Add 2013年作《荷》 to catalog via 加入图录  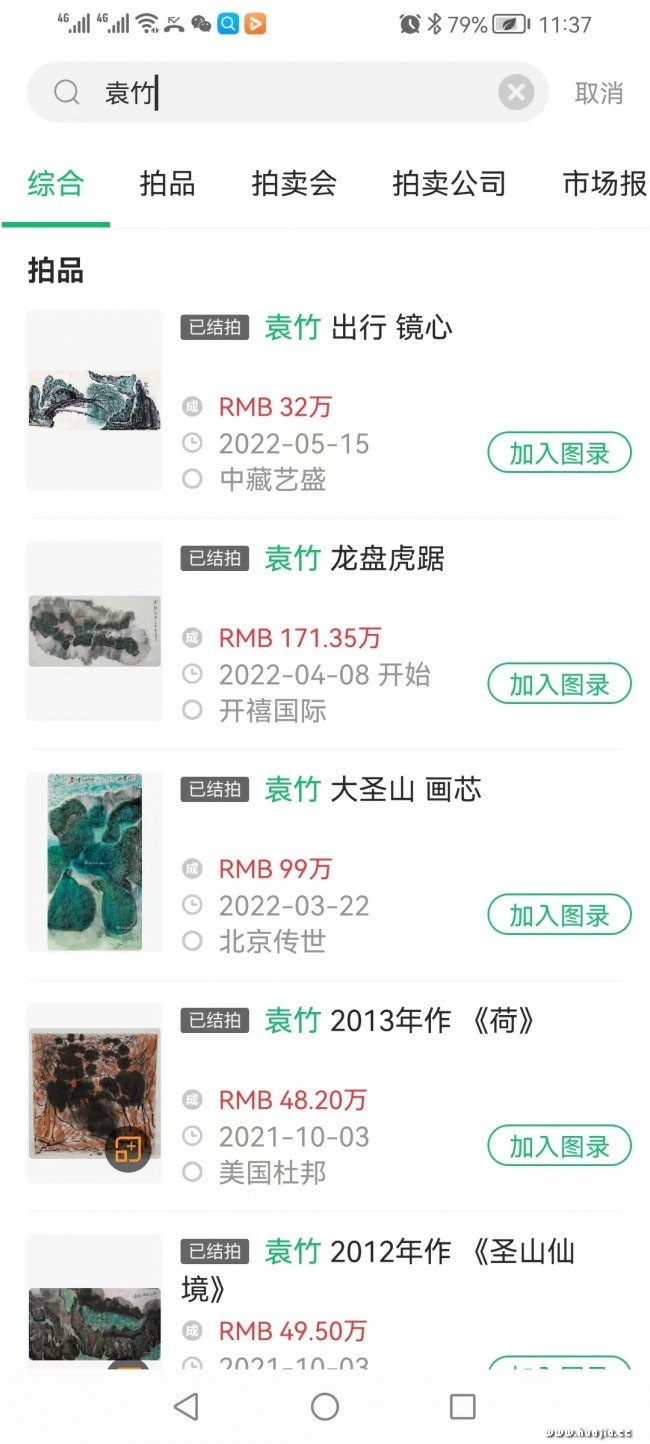pos(559,1146)
